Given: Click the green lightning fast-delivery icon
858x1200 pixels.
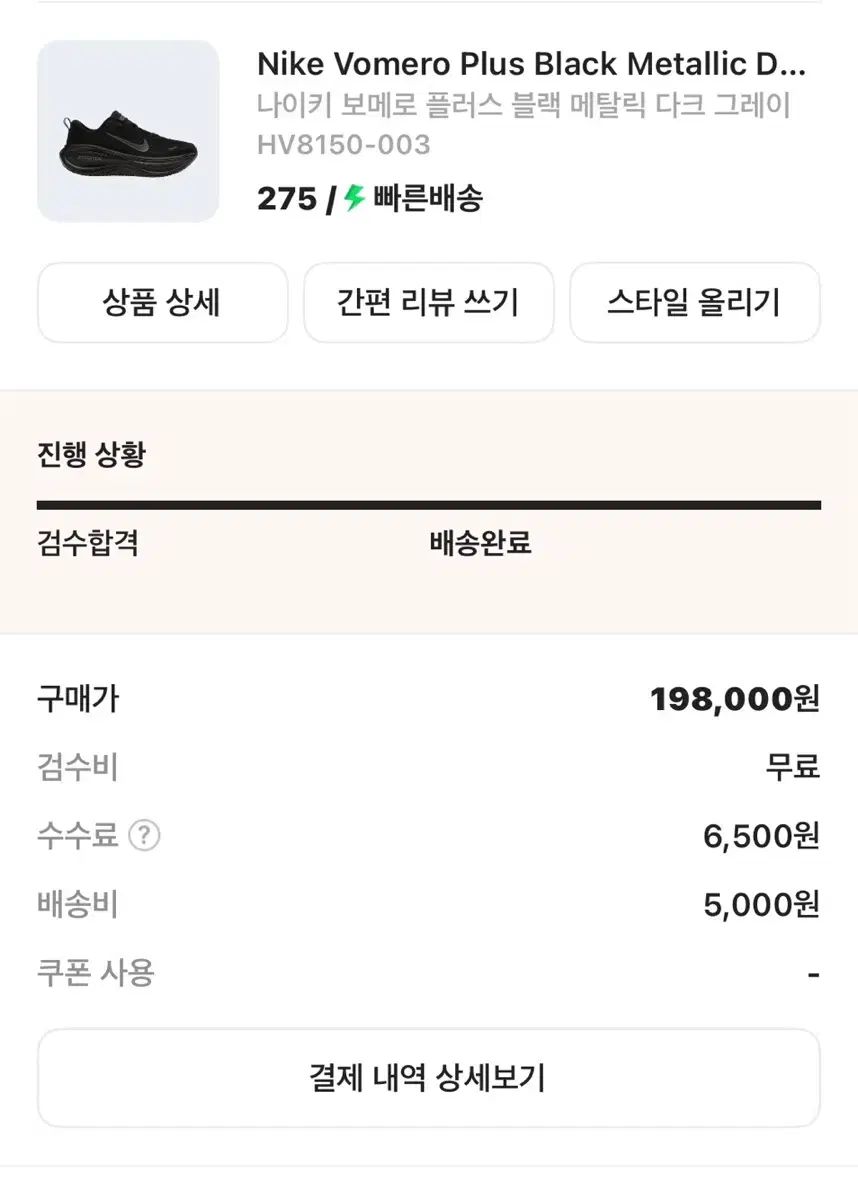Looking at the screenshot, I should [350, 200].
